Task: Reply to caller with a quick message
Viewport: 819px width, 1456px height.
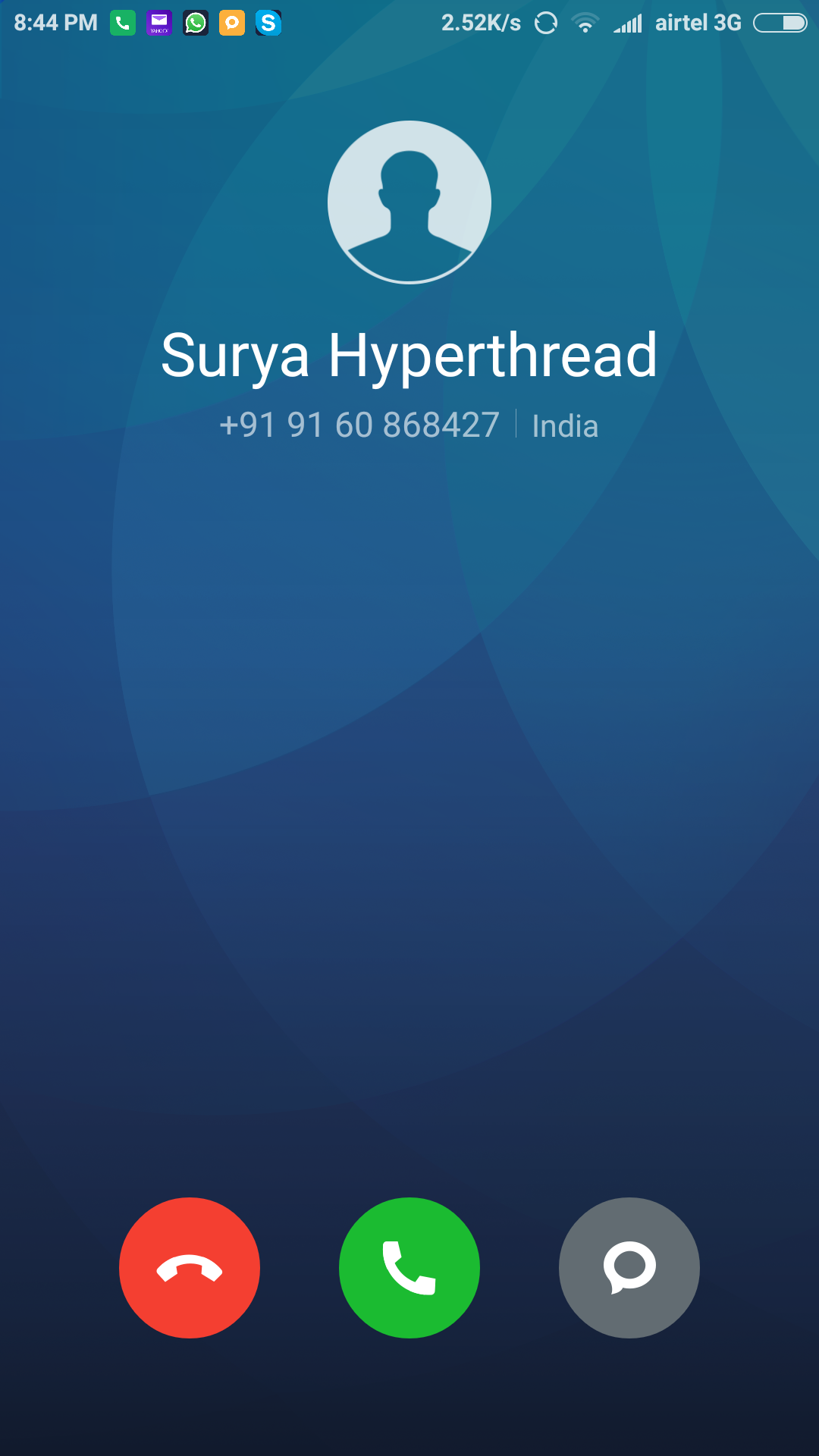Action: point(629,1267)
